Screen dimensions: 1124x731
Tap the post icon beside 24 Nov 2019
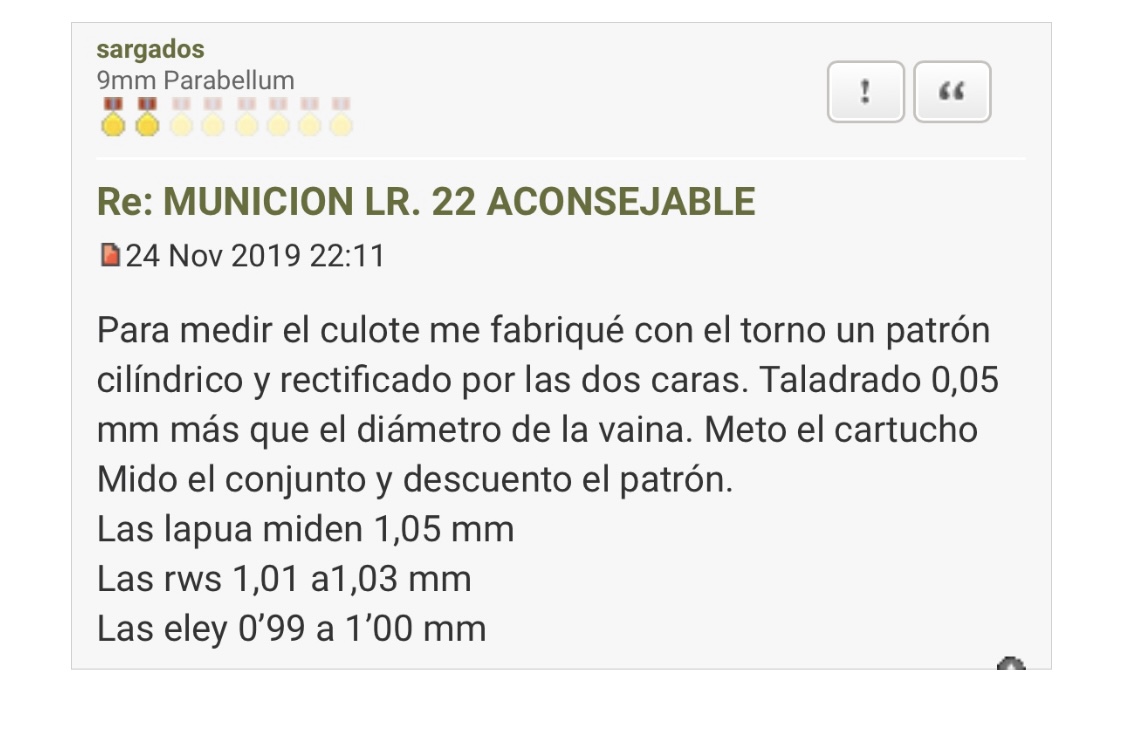(x=110, y=256)
